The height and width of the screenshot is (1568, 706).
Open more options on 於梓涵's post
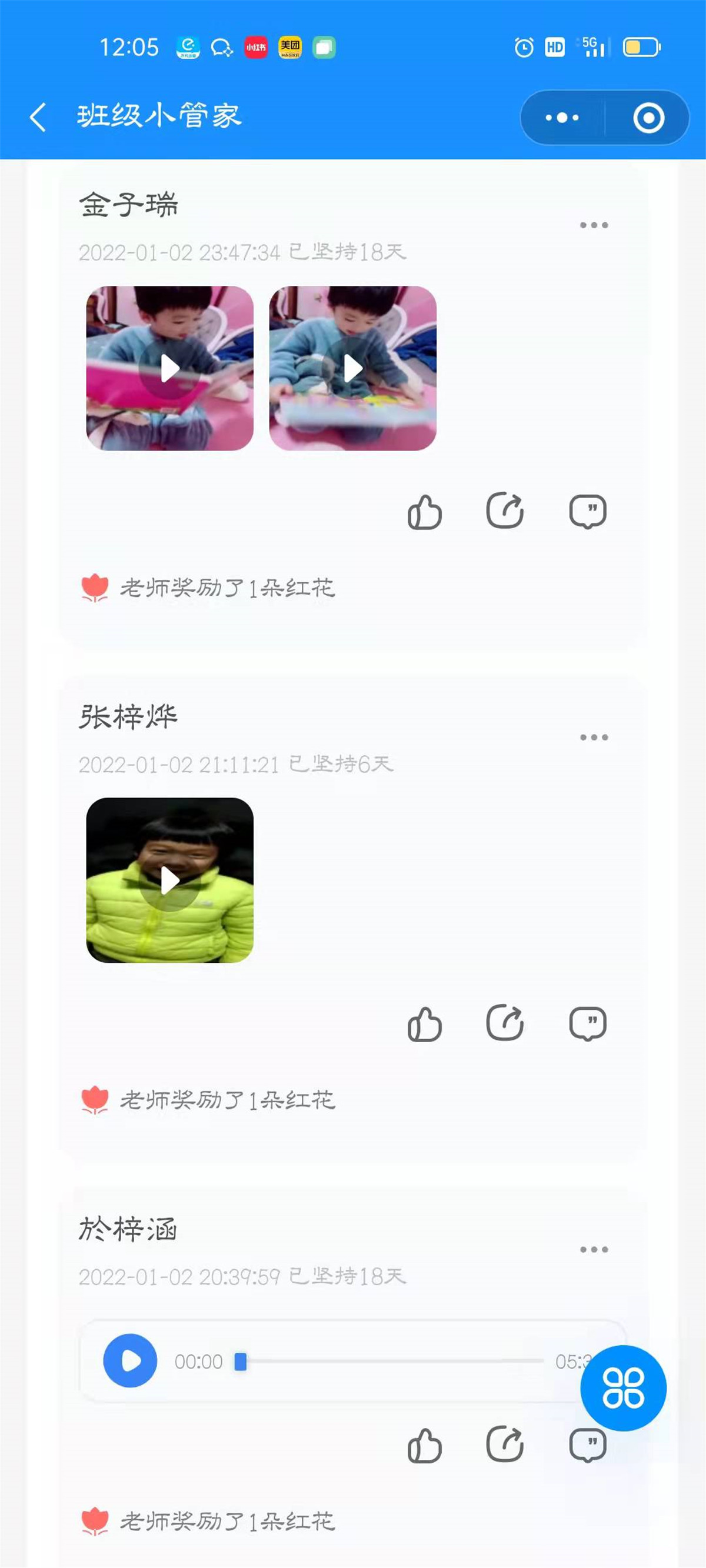(x=593, y=1249)
